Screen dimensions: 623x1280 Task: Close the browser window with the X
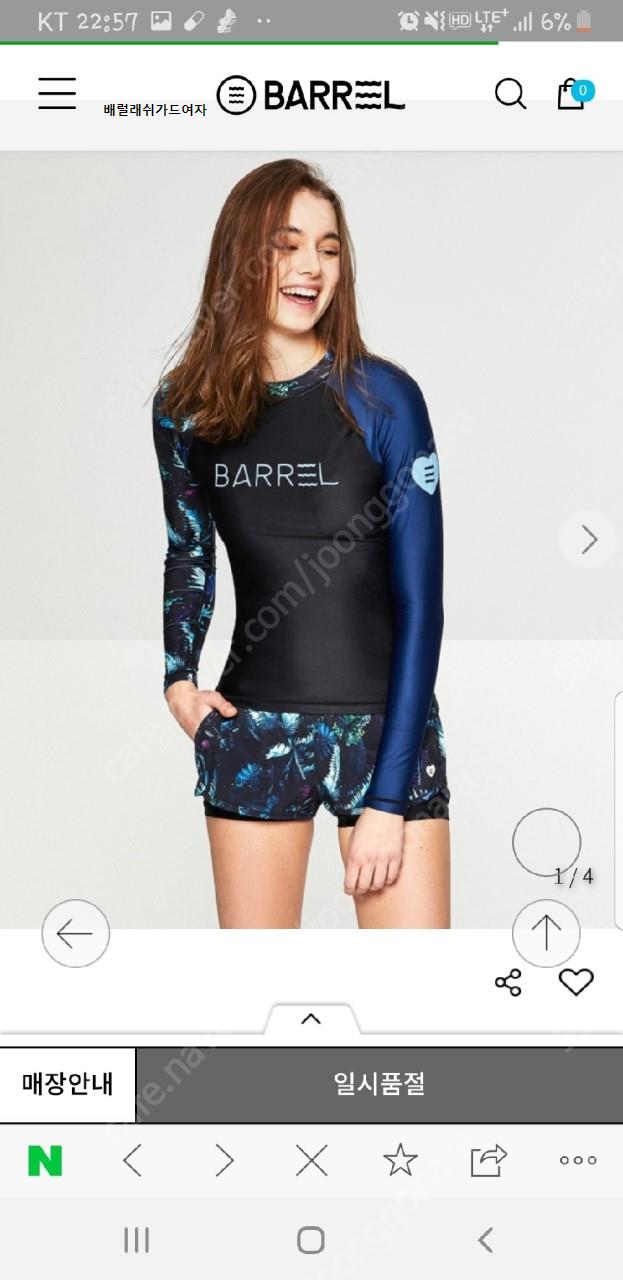pos(311,1161)
